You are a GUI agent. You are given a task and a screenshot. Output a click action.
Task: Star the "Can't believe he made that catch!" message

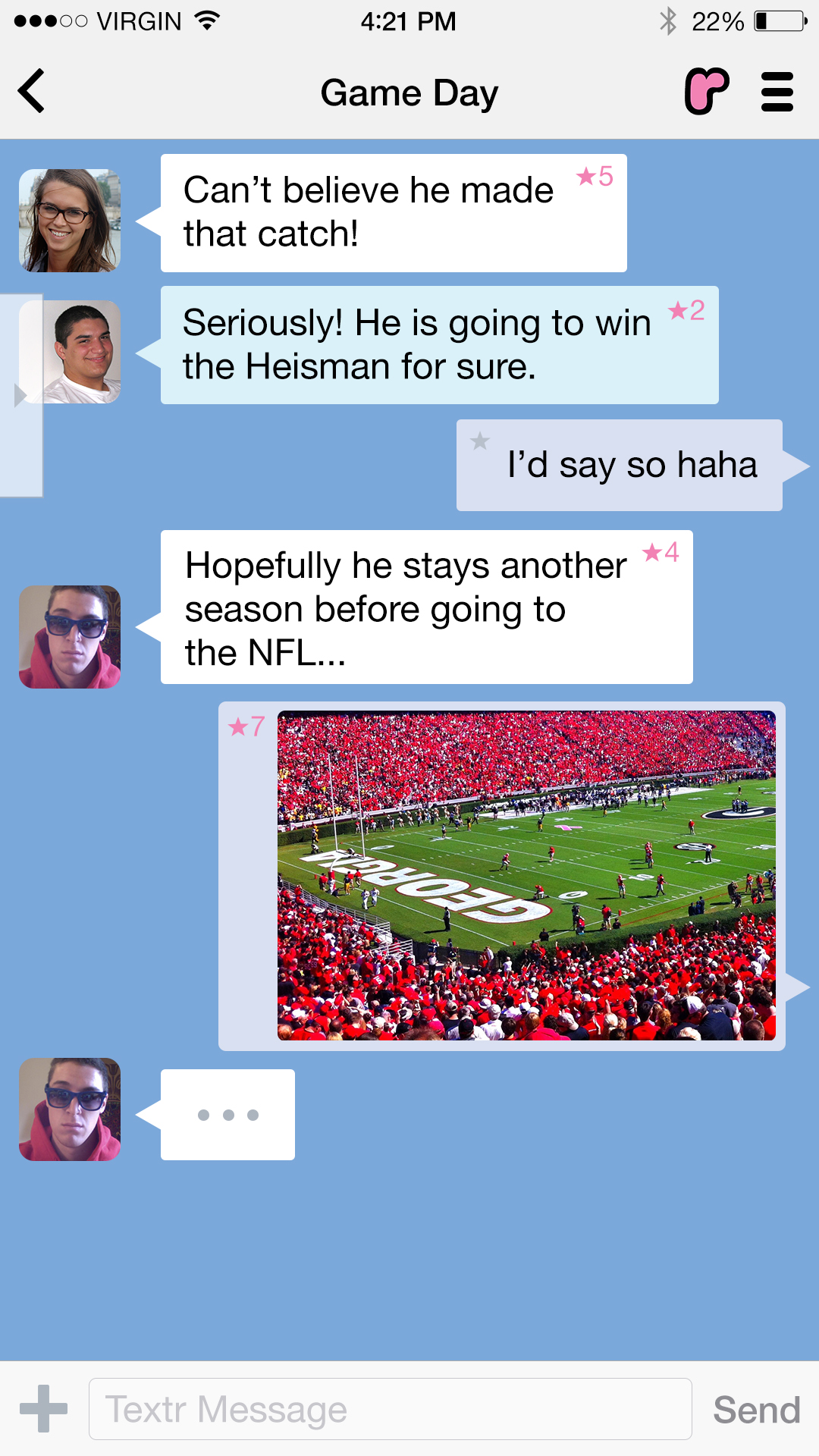pyautogui.click(x=595, y=177)
